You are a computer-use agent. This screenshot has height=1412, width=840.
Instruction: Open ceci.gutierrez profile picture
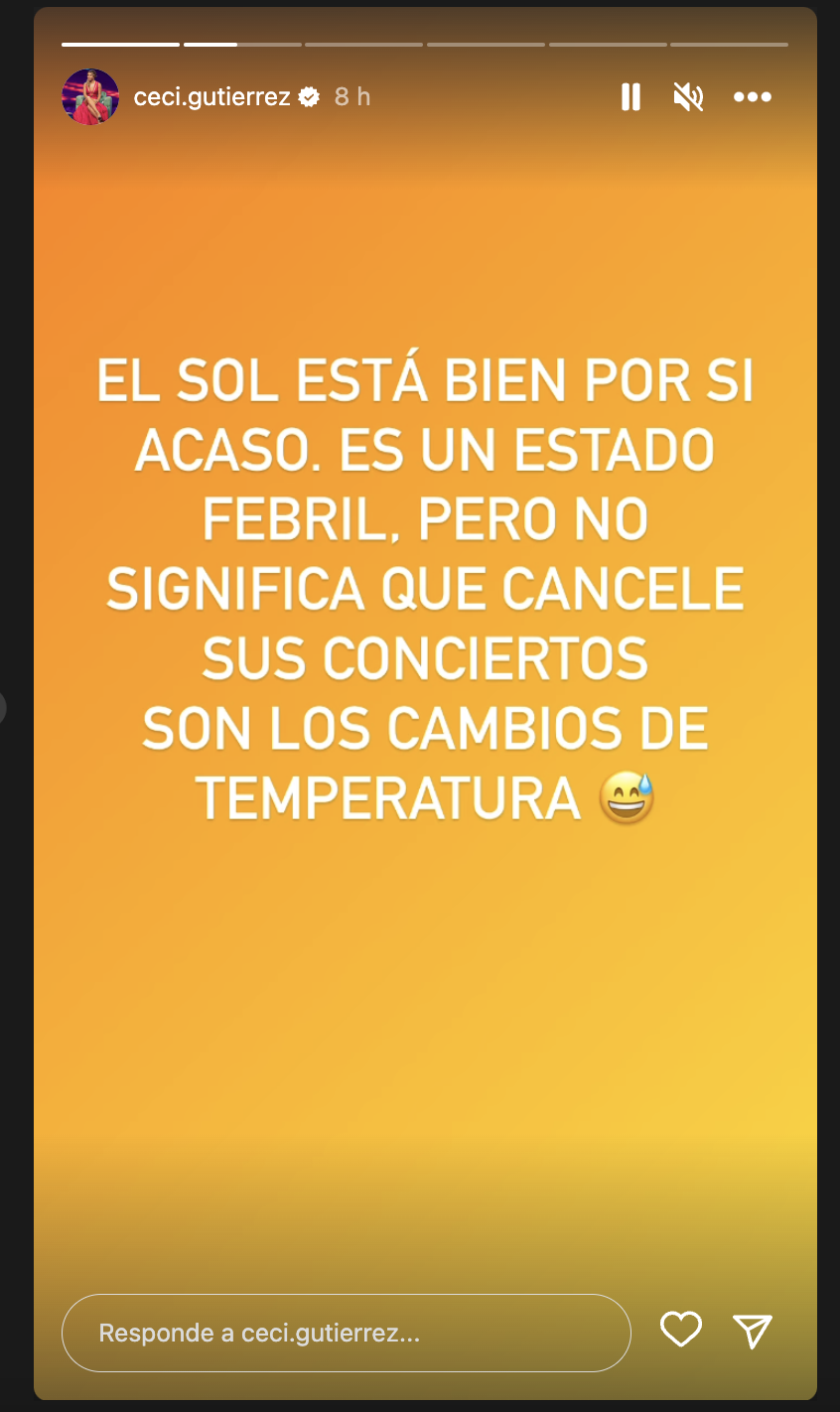pos(90,96)
